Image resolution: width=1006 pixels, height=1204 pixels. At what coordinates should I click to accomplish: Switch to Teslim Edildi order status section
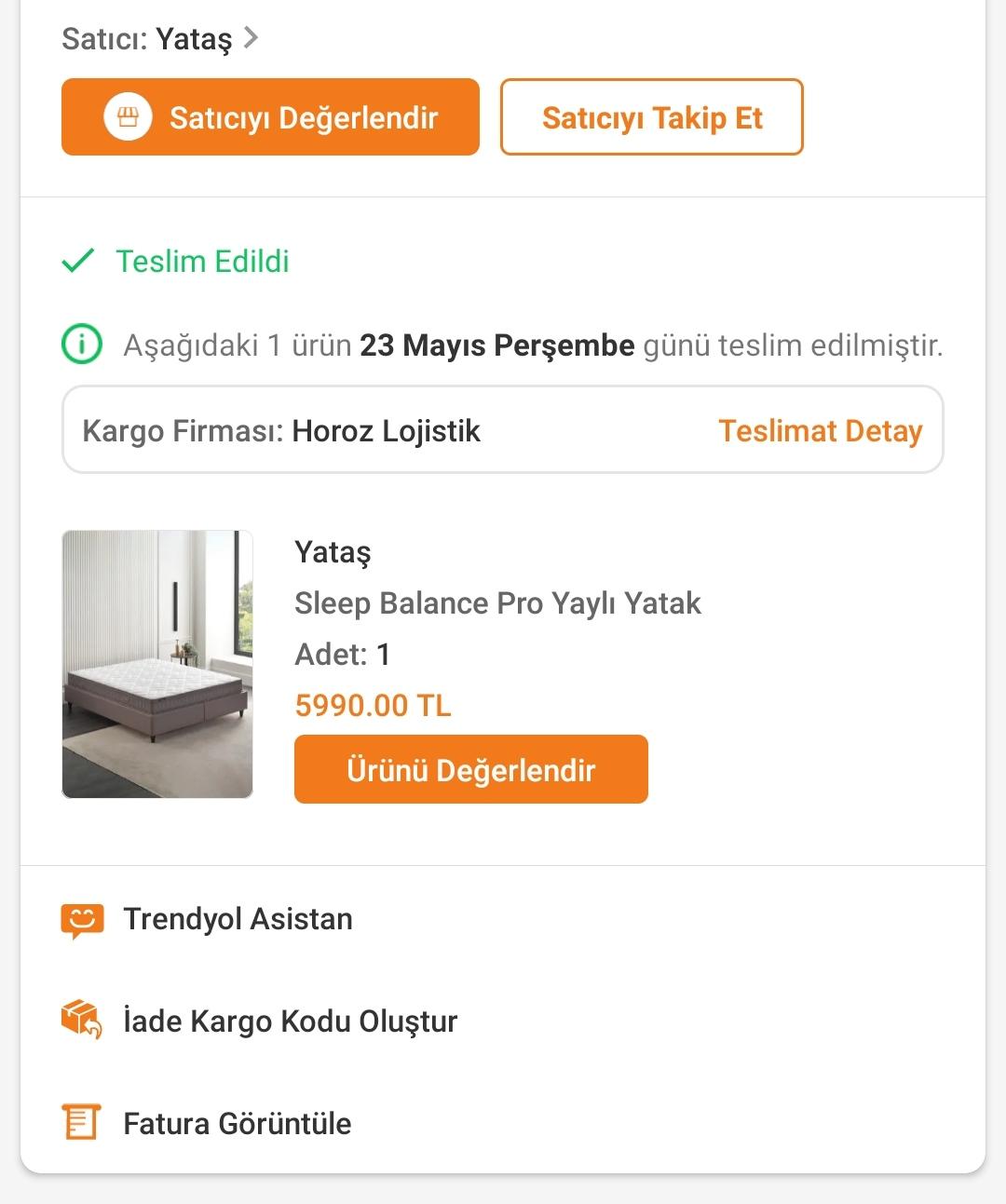203,261
